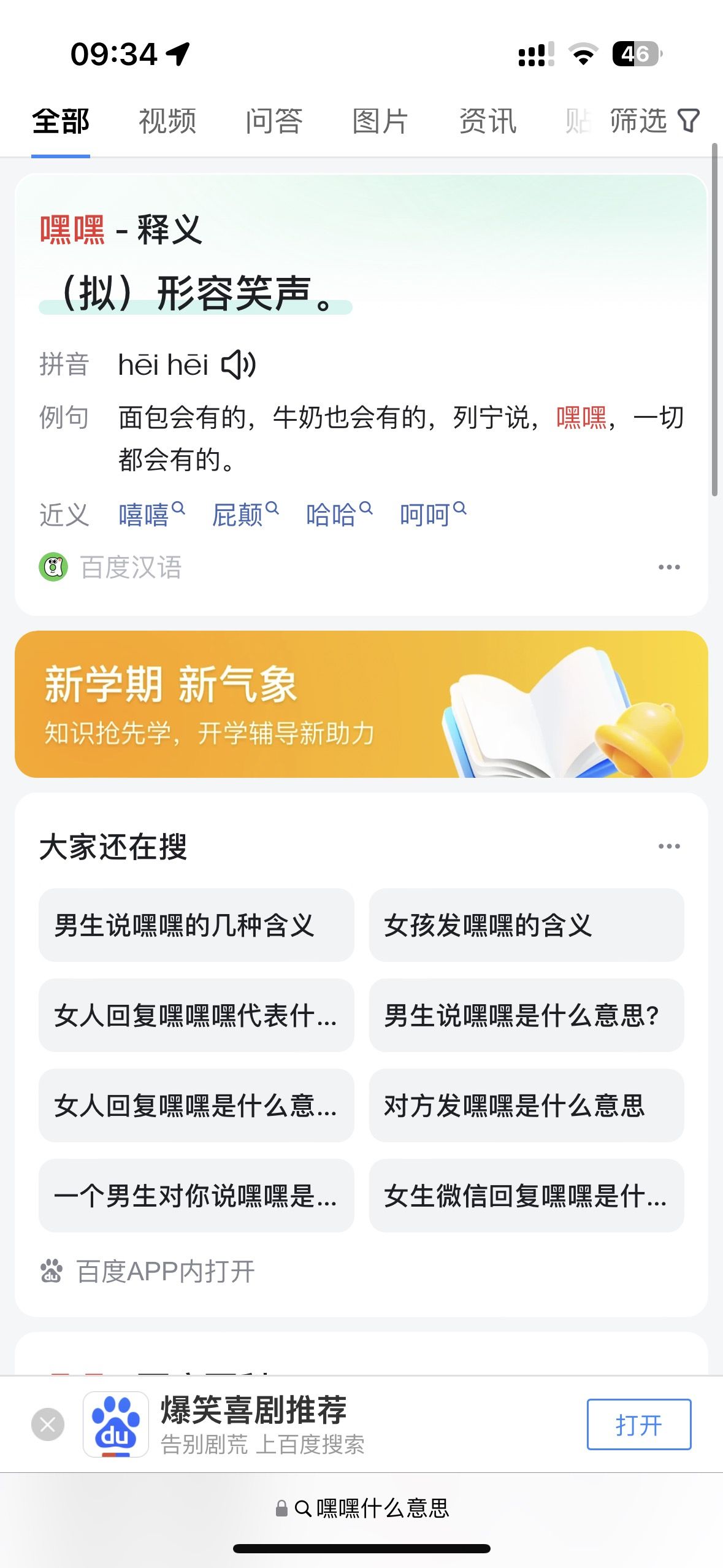Viewport: 723px width, 1568px height.
Task: Open the 筛选 filter
Action: [x=654, y=121]
